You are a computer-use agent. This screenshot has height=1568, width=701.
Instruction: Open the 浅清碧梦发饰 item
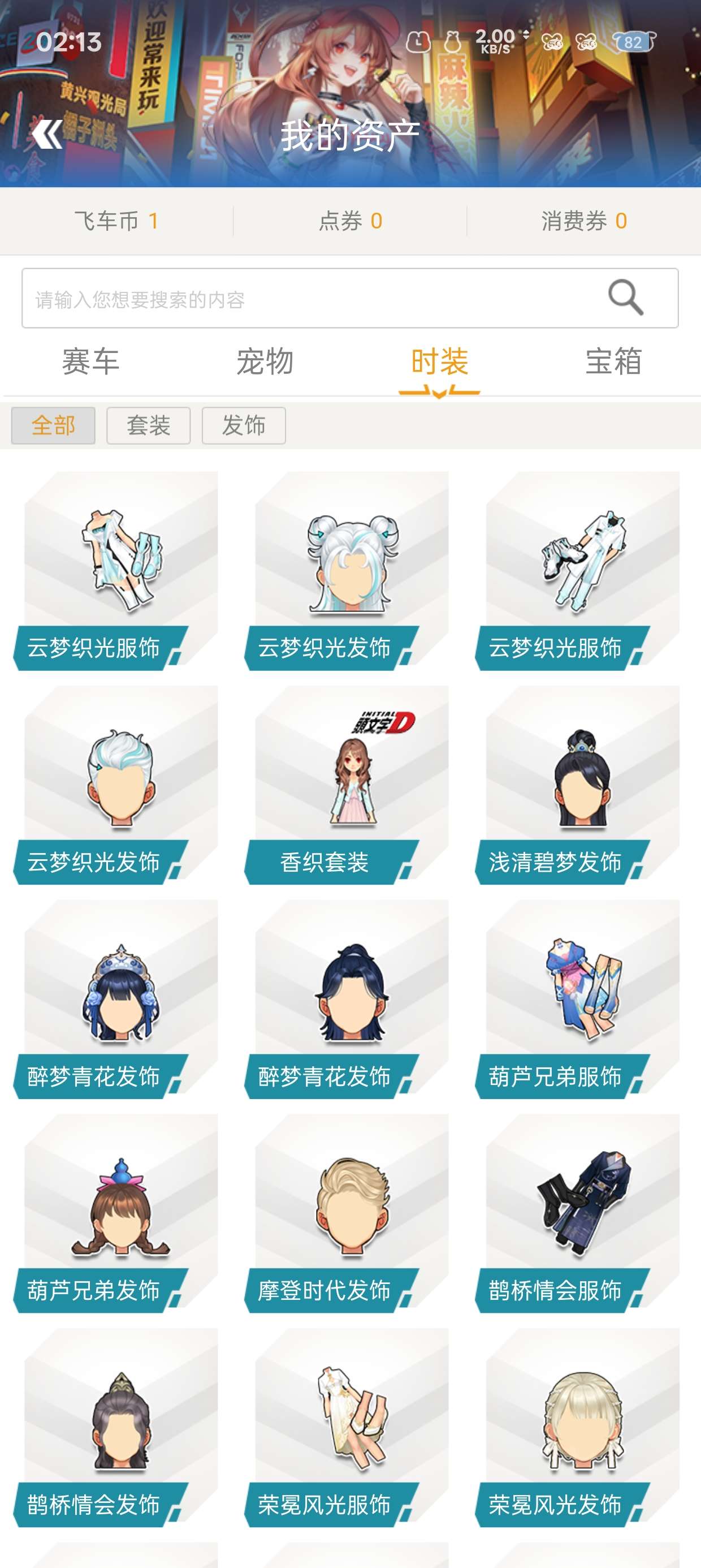click(582, 785)
